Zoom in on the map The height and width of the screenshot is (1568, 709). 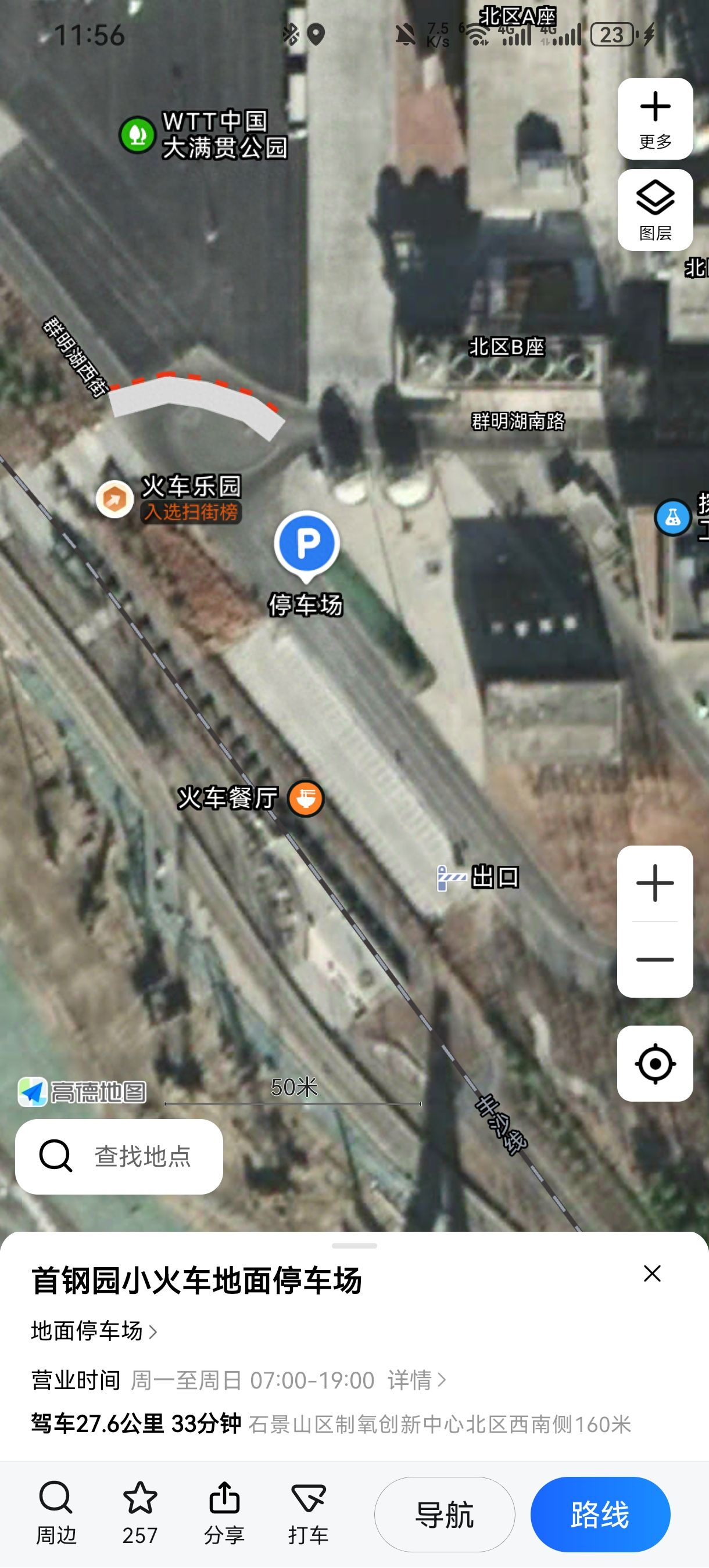pos(655,883)
